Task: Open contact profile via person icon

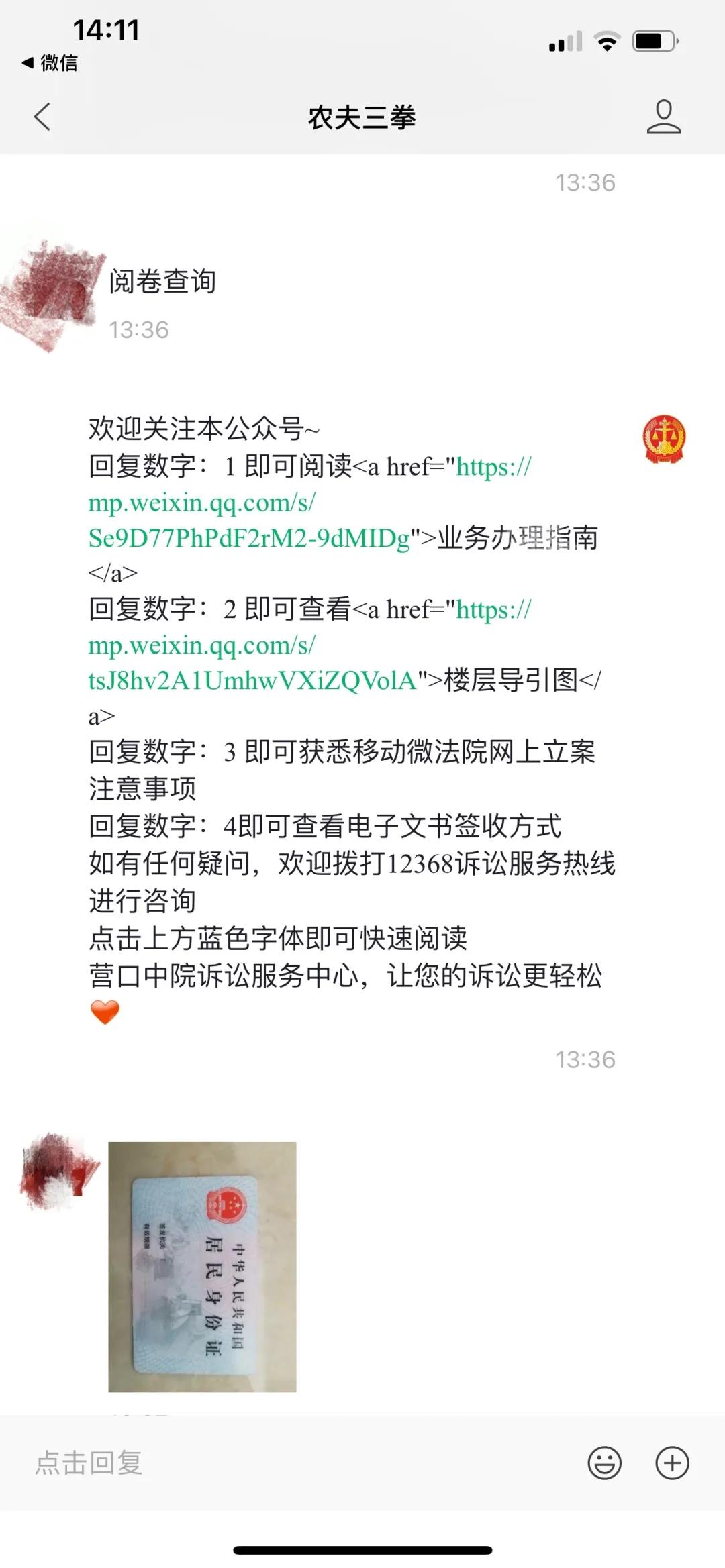Action: 662,118
